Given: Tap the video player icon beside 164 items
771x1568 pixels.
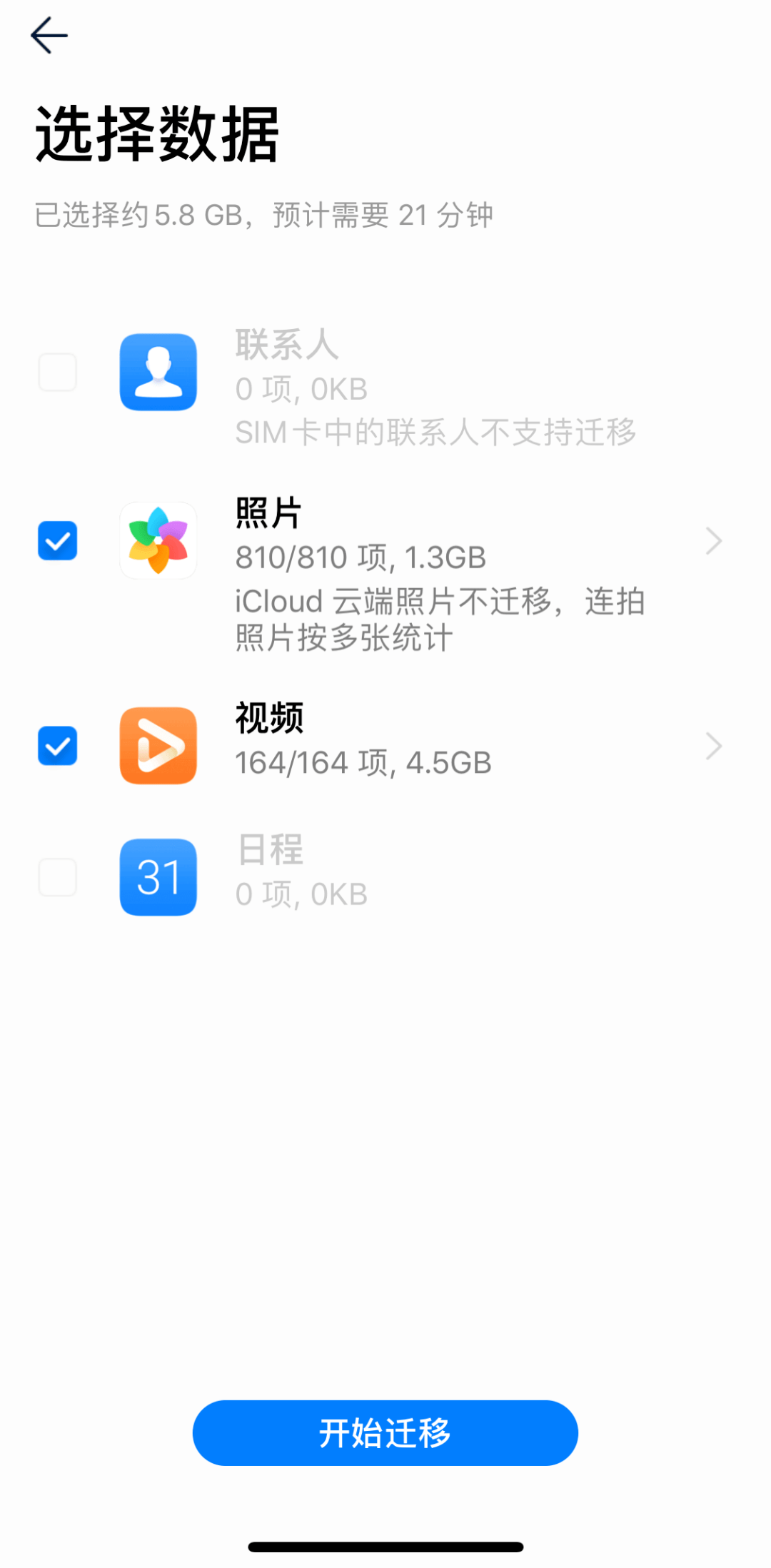Looking at the screenshot, I should pyautogui.click(x=158, y=746).
